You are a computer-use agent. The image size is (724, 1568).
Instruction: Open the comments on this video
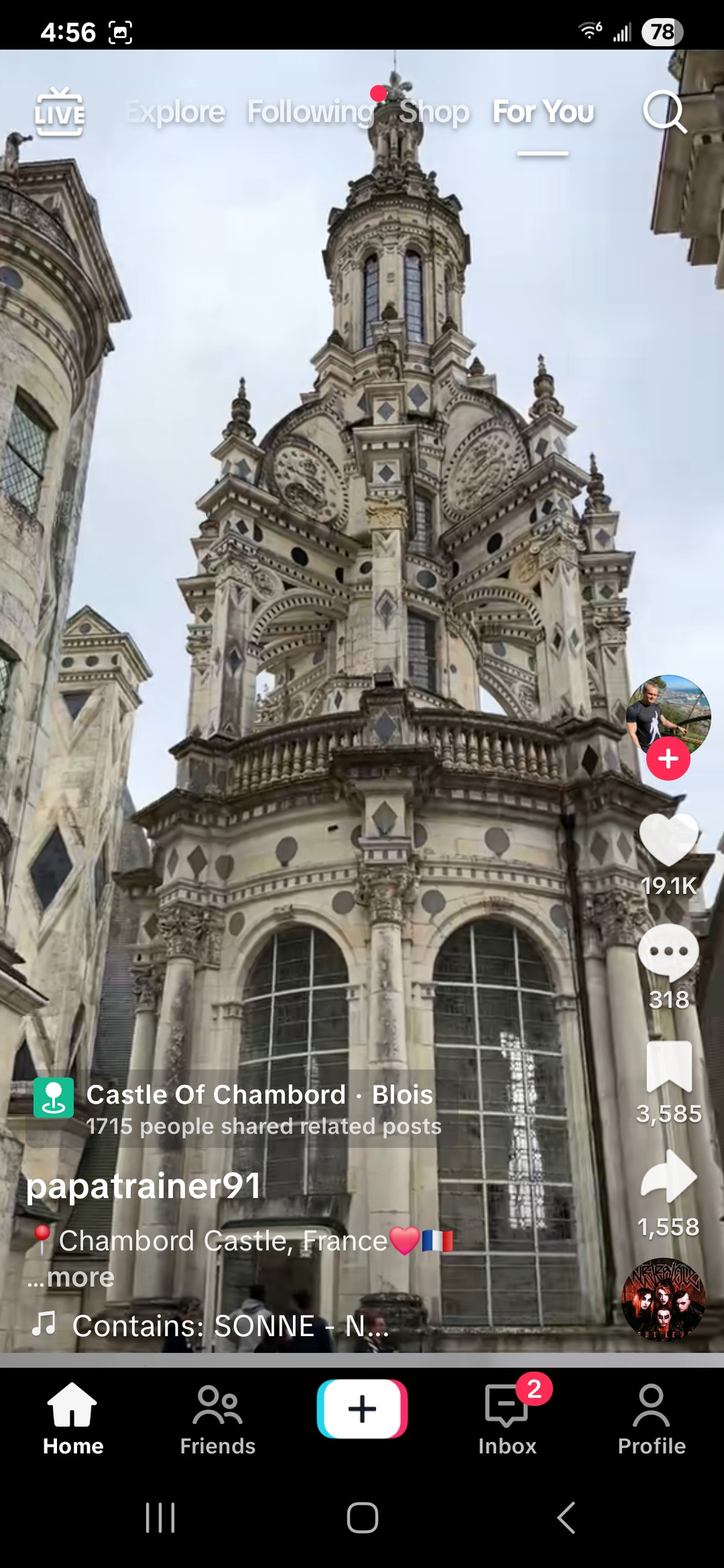(x=668, y=953)
